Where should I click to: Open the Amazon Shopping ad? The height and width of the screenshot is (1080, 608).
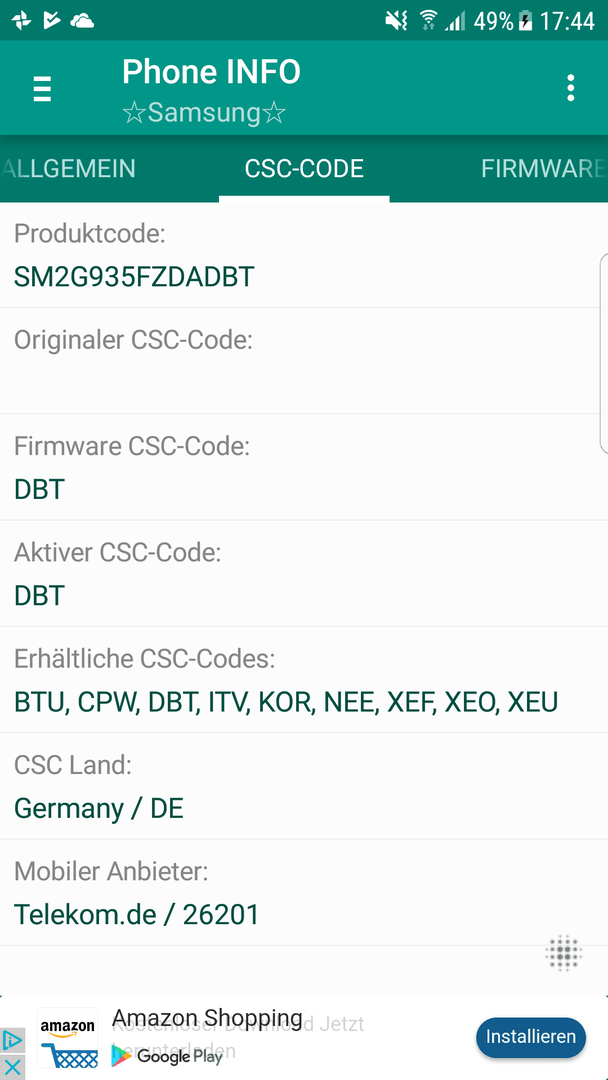point(207,1018)
